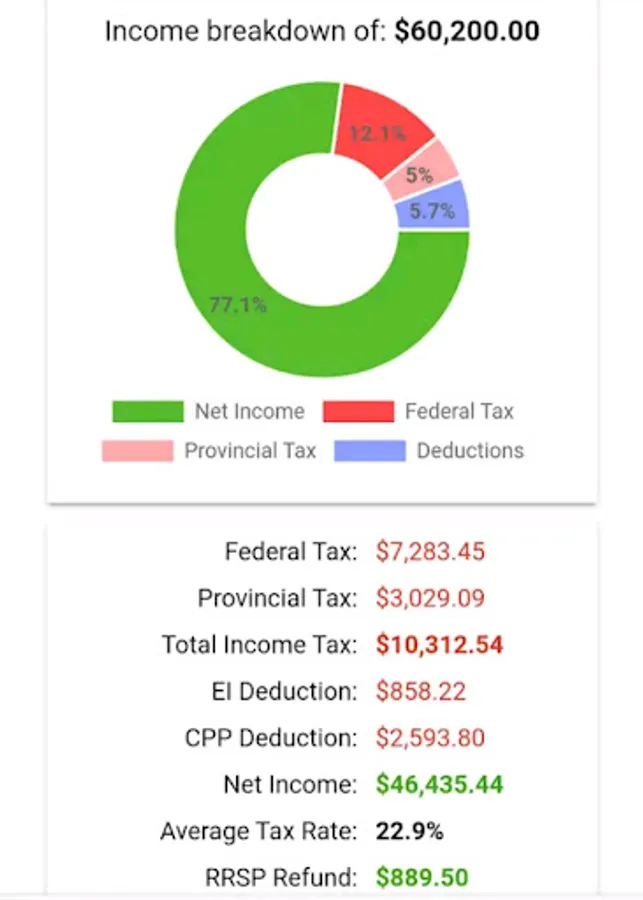Hide Provincial Tax in the chart legend
Viewport: 643px width, 900px height.
(209, 451)
